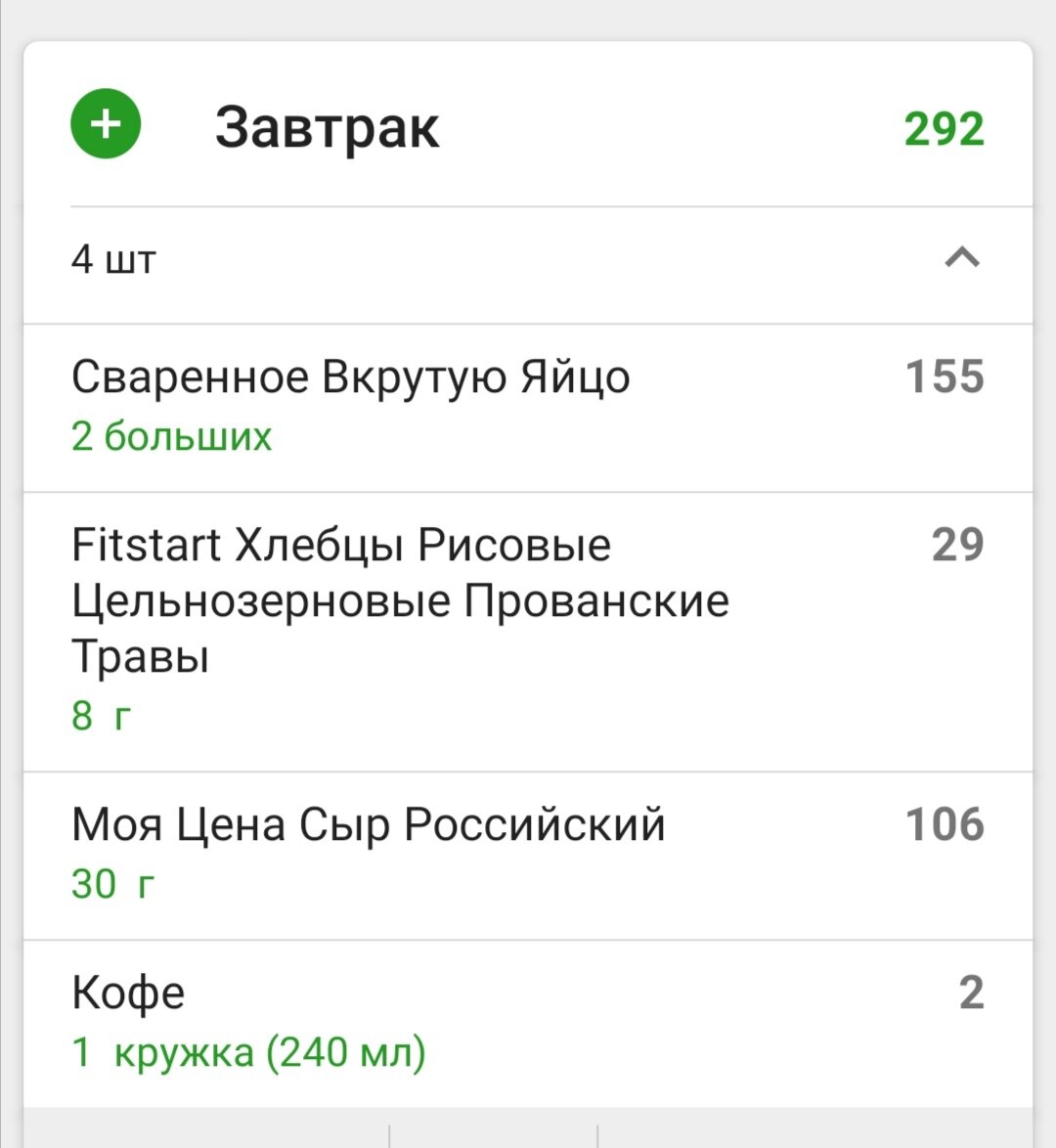Tap the 155 calorie value for eggs
This screenshot has height=1148, width=1056.
point(942,376)
